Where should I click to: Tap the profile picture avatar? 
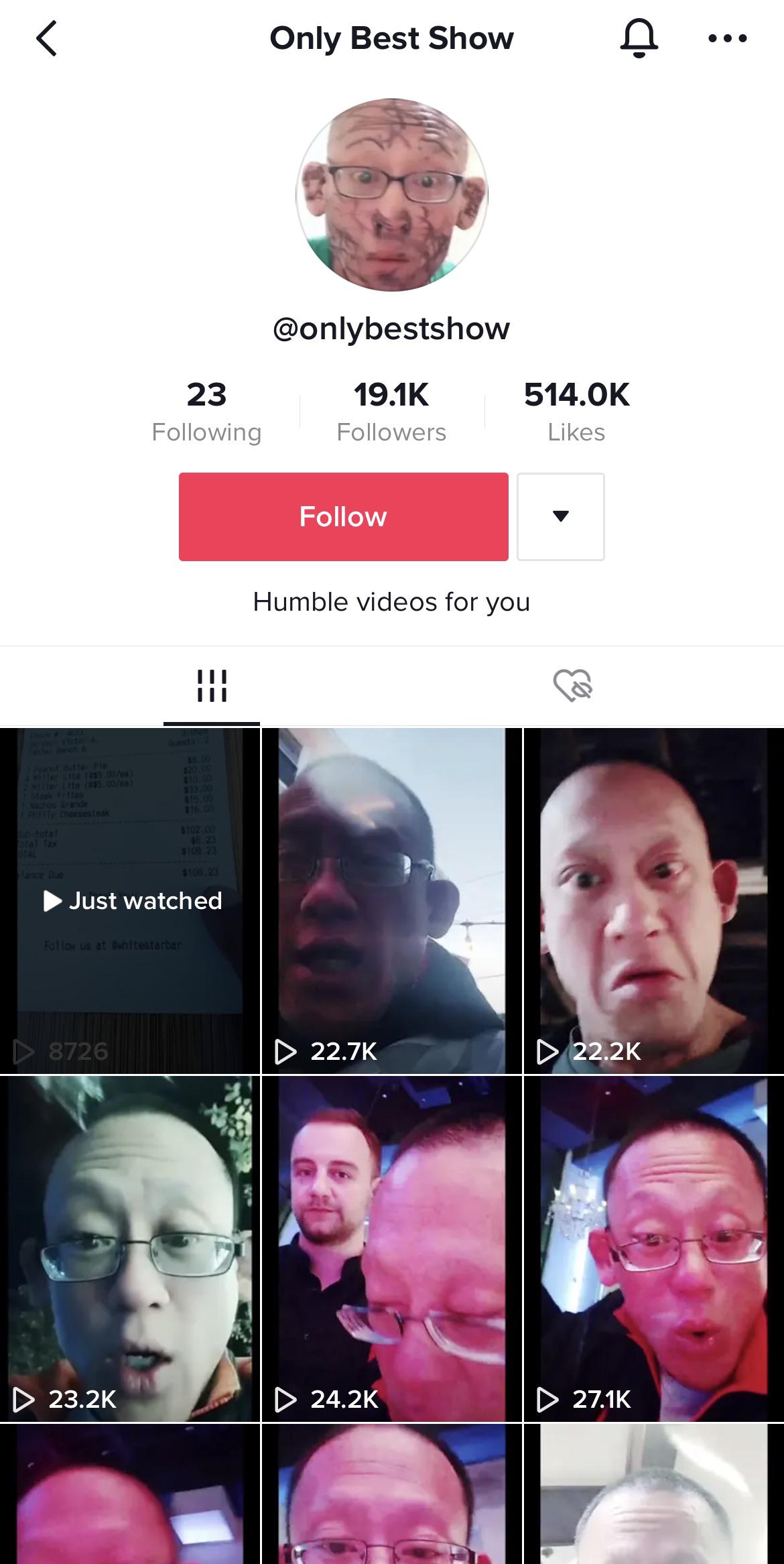point(392,195)
